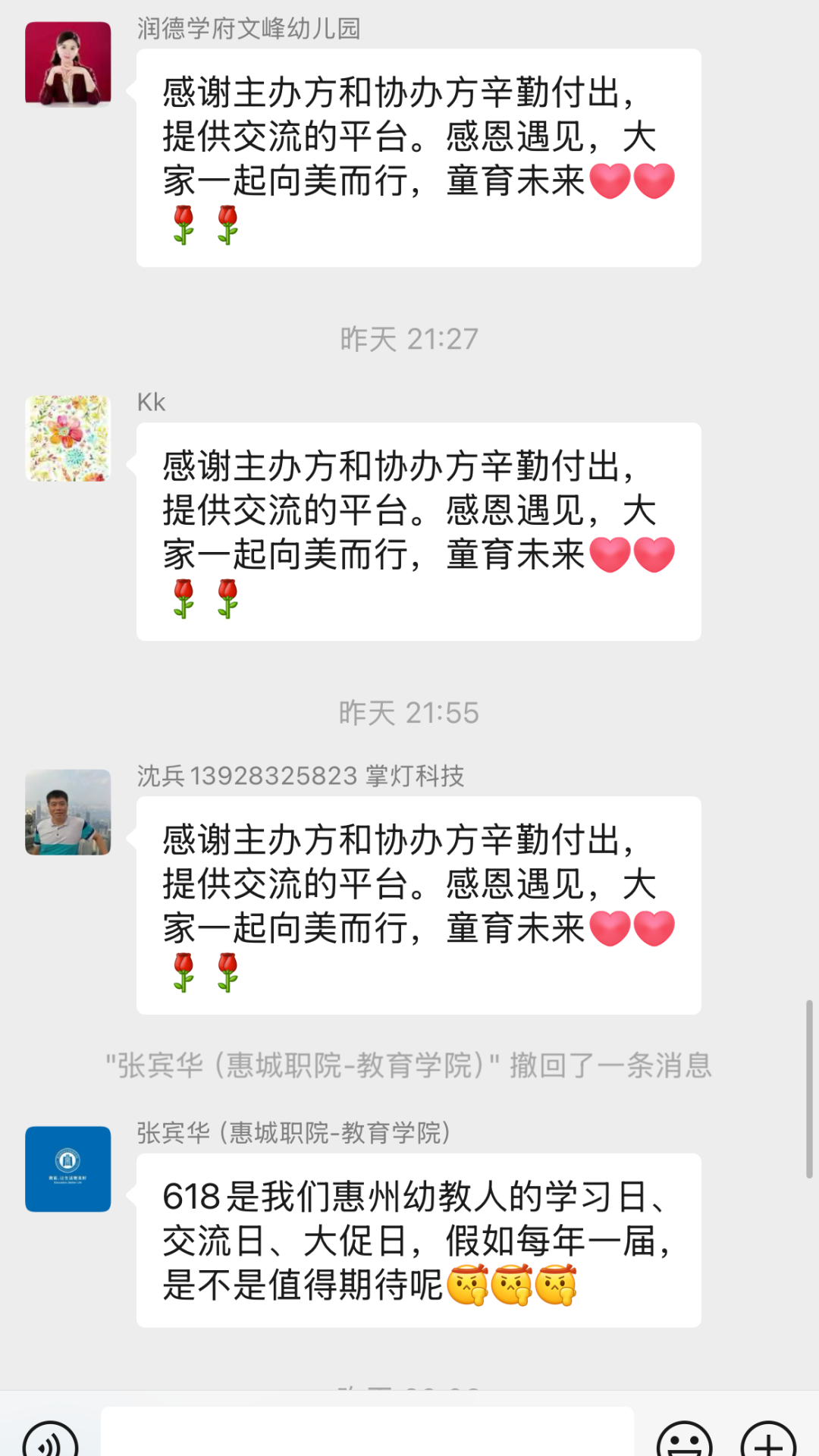Open the plus attachment menu
The width and height of the screenshot is (819, 1456).
coord(767,1442)
